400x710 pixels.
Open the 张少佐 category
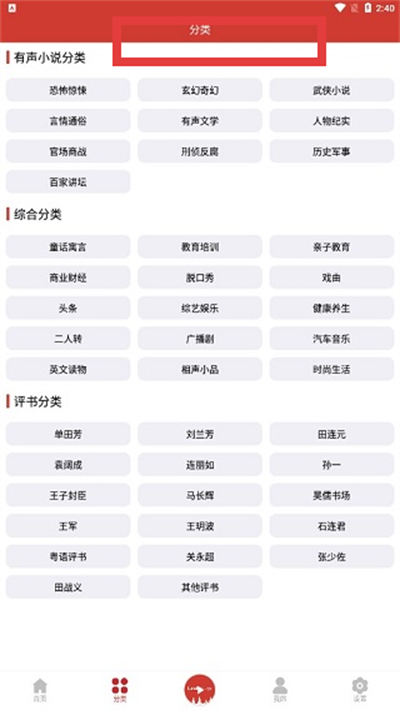(x=332, y=556)
